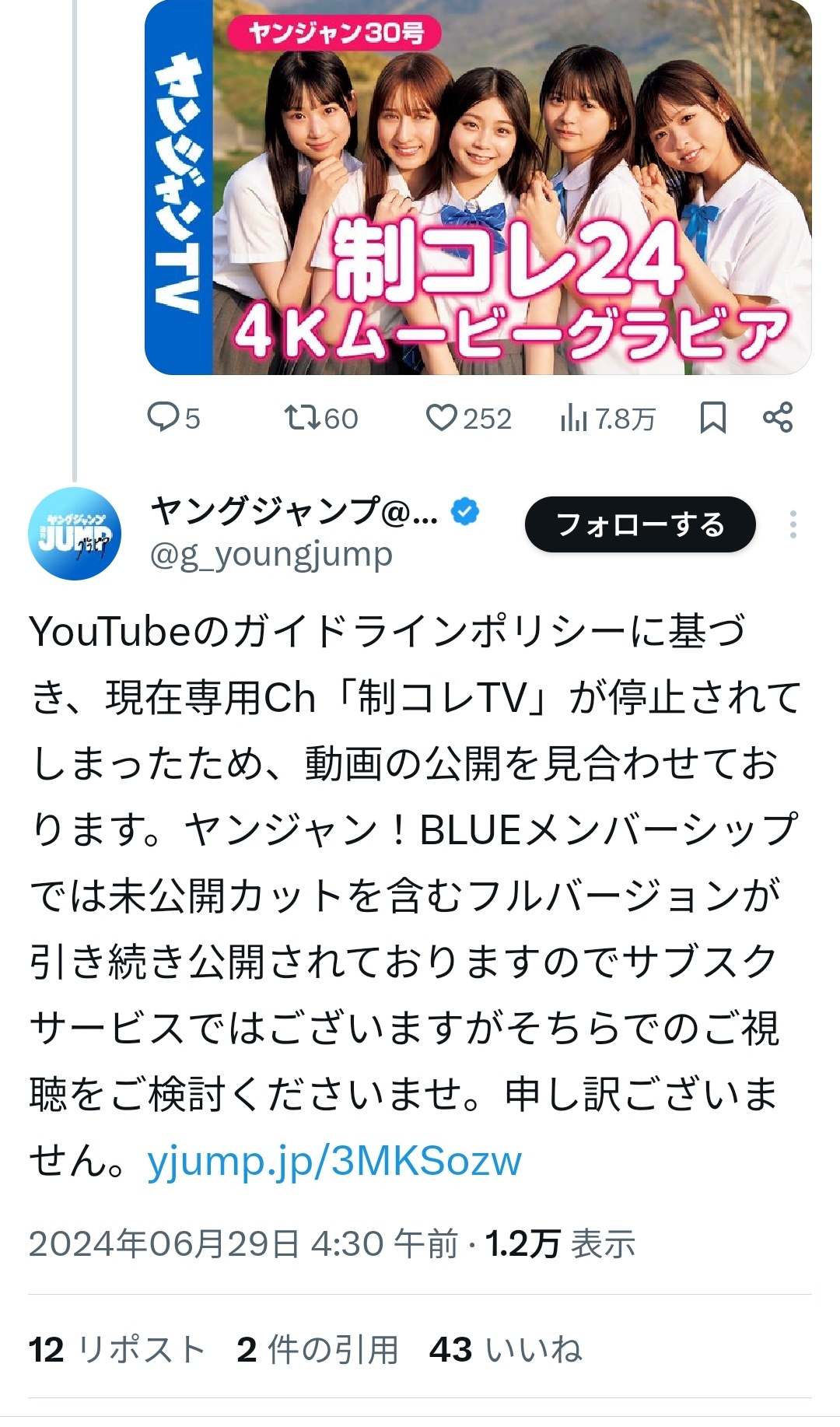Share the post with the video

tap(777, 418)
